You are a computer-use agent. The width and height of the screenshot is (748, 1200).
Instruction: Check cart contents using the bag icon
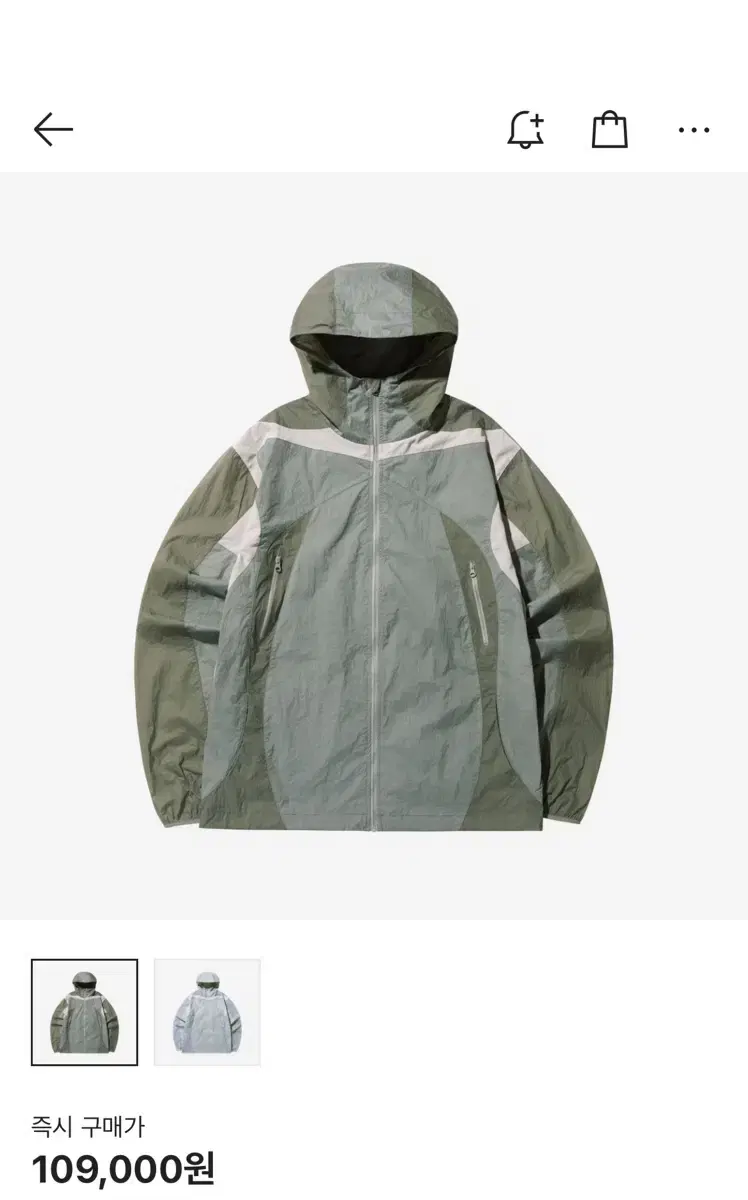click(x=610, y=127)
